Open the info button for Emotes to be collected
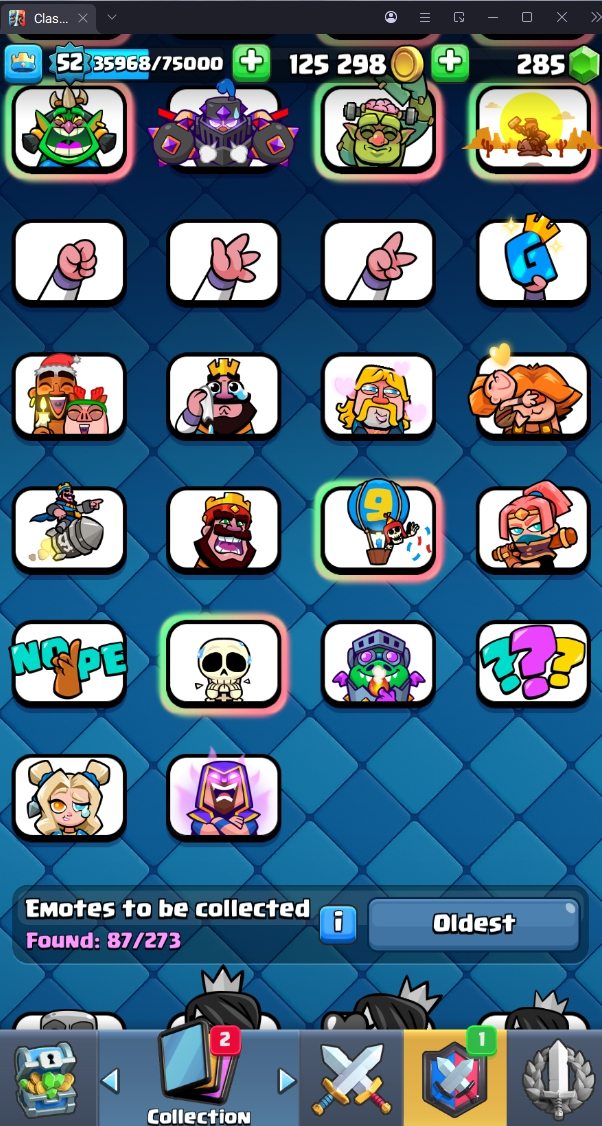The height and width of the screenshot is (1126, 602). tap(338, 922)
